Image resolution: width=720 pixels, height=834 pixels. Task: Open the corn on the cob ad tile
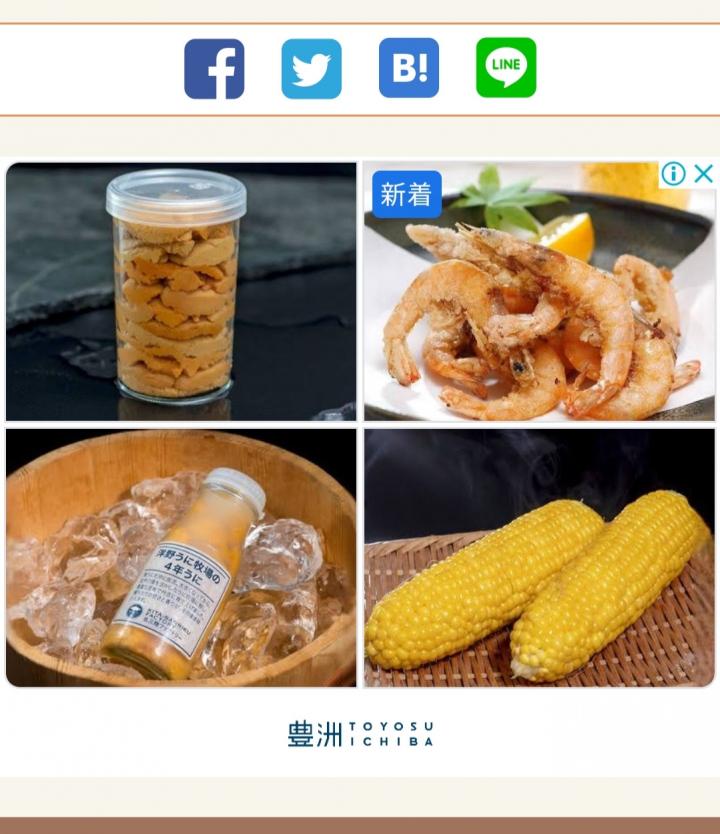[x=539, y=558]
